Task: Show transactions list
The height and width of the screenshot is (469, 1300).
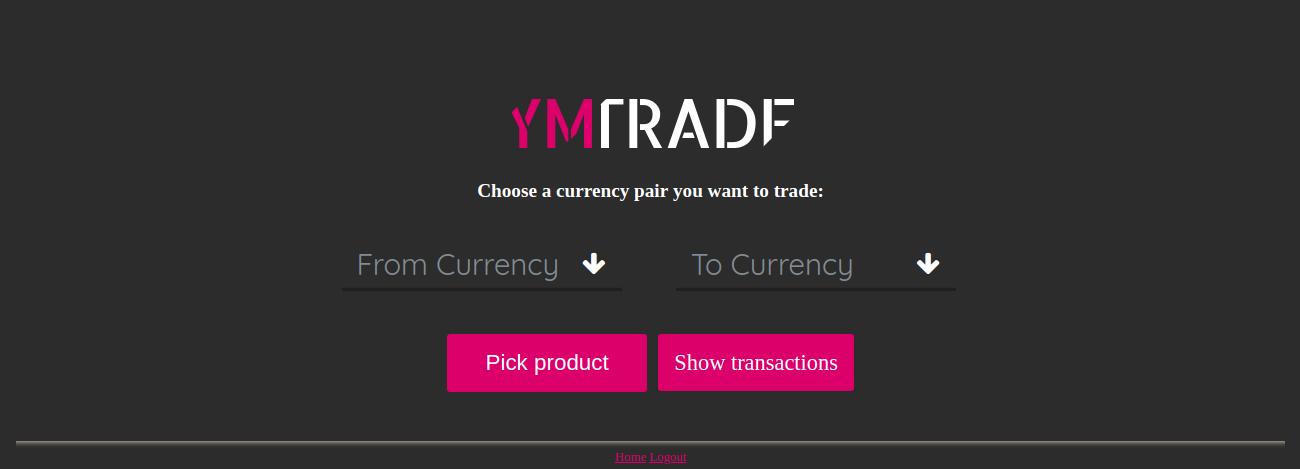Action: click(755, 362)
